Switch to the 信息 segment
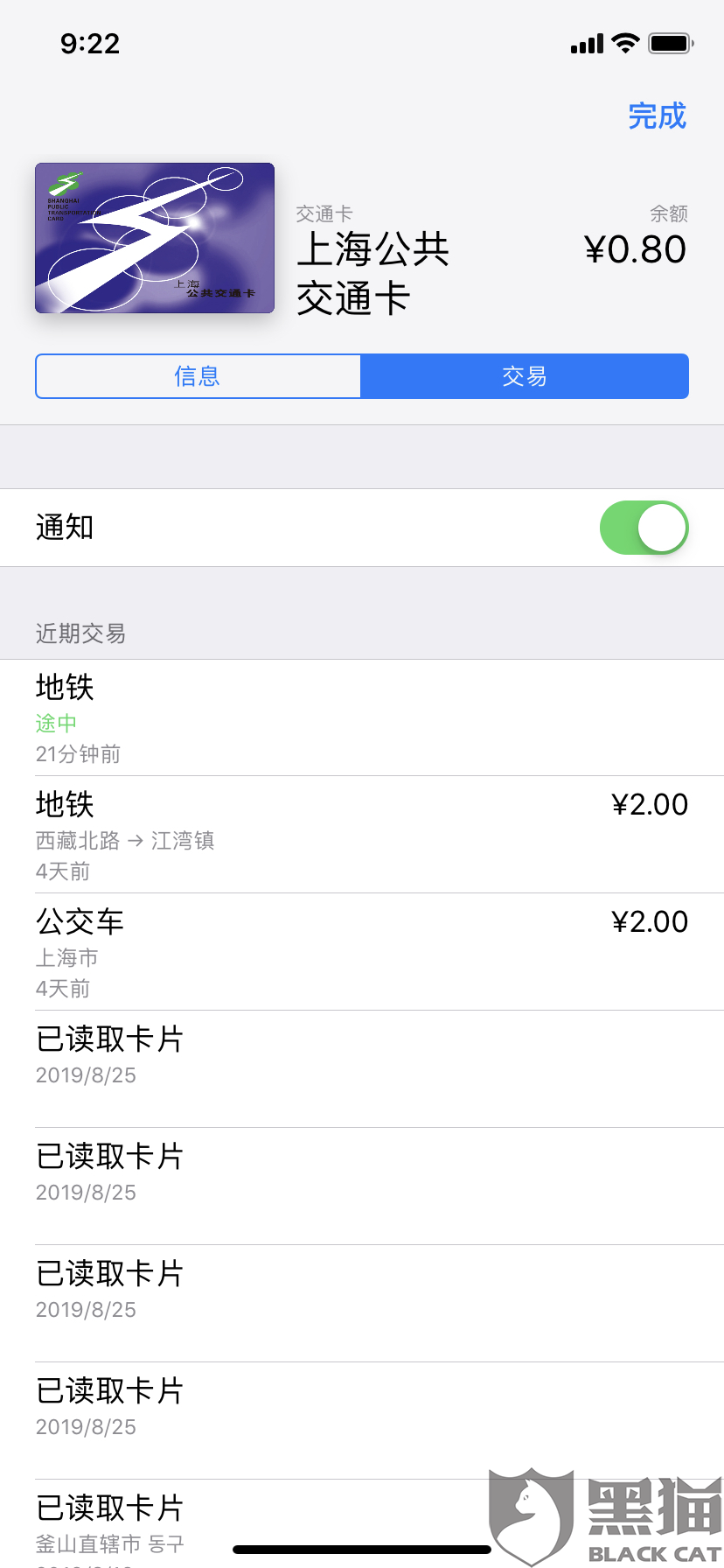 point(198,376)
